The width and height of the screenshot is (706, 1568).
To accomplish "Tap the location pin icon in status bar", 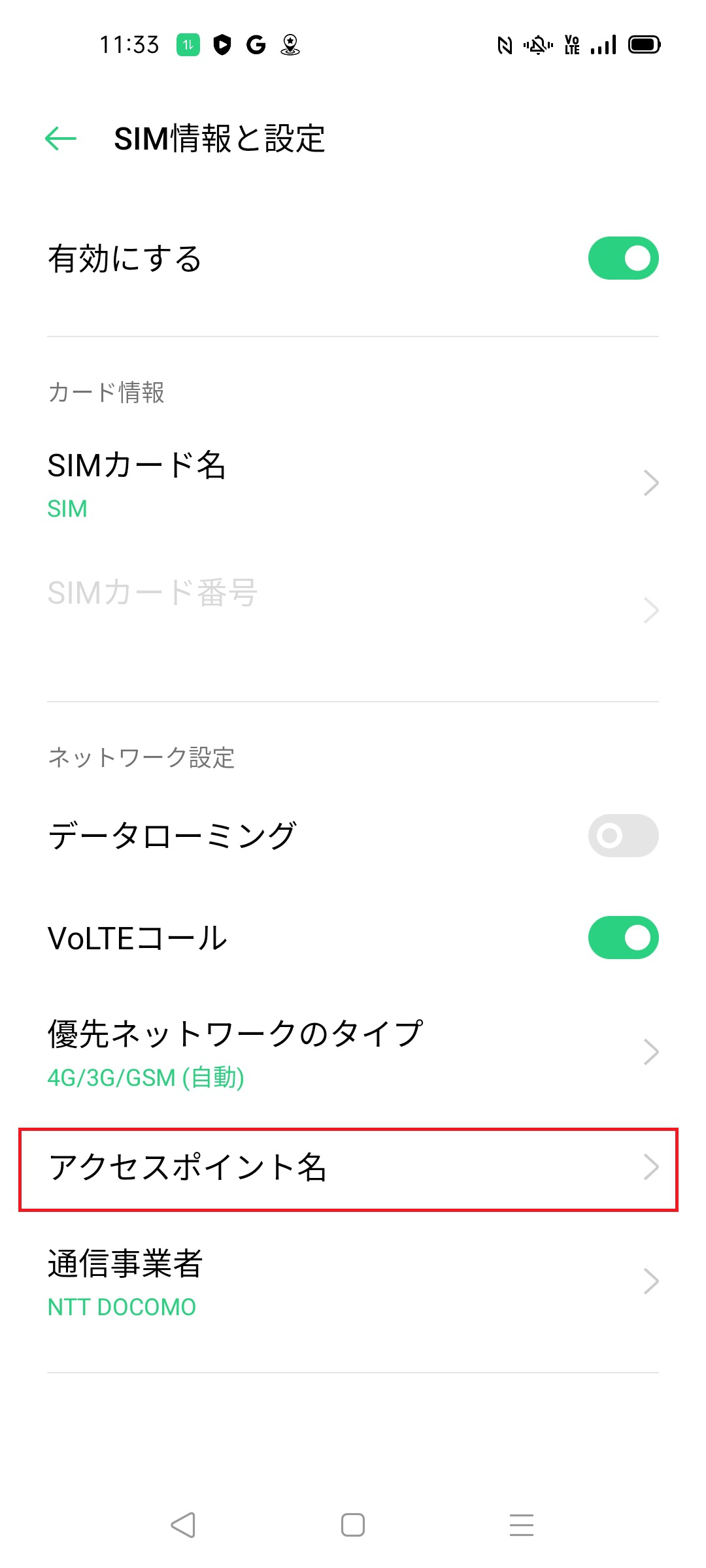I will (290, 44).
